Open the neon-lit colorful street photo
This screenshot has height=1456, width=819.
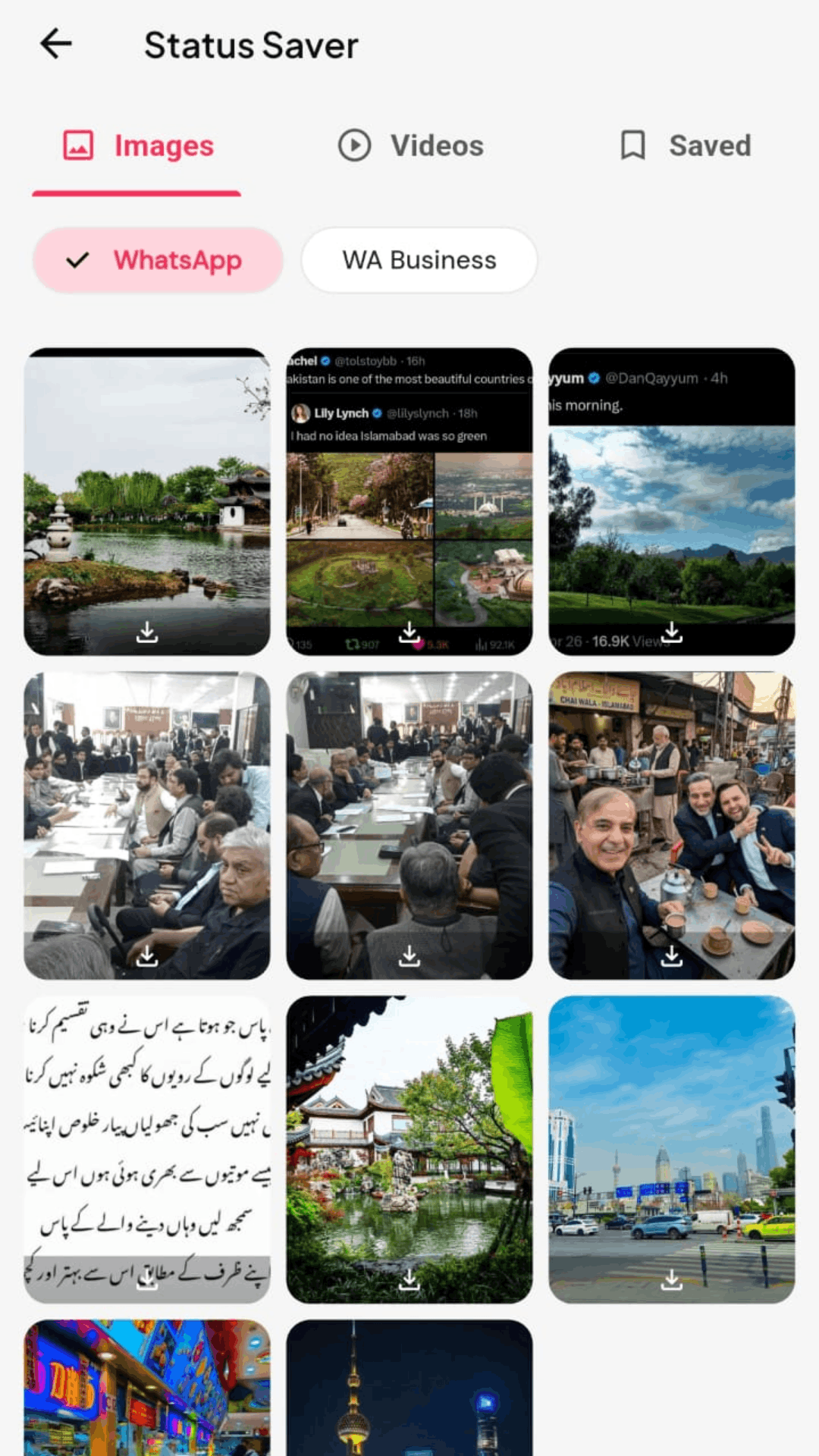coord(147,1388)
